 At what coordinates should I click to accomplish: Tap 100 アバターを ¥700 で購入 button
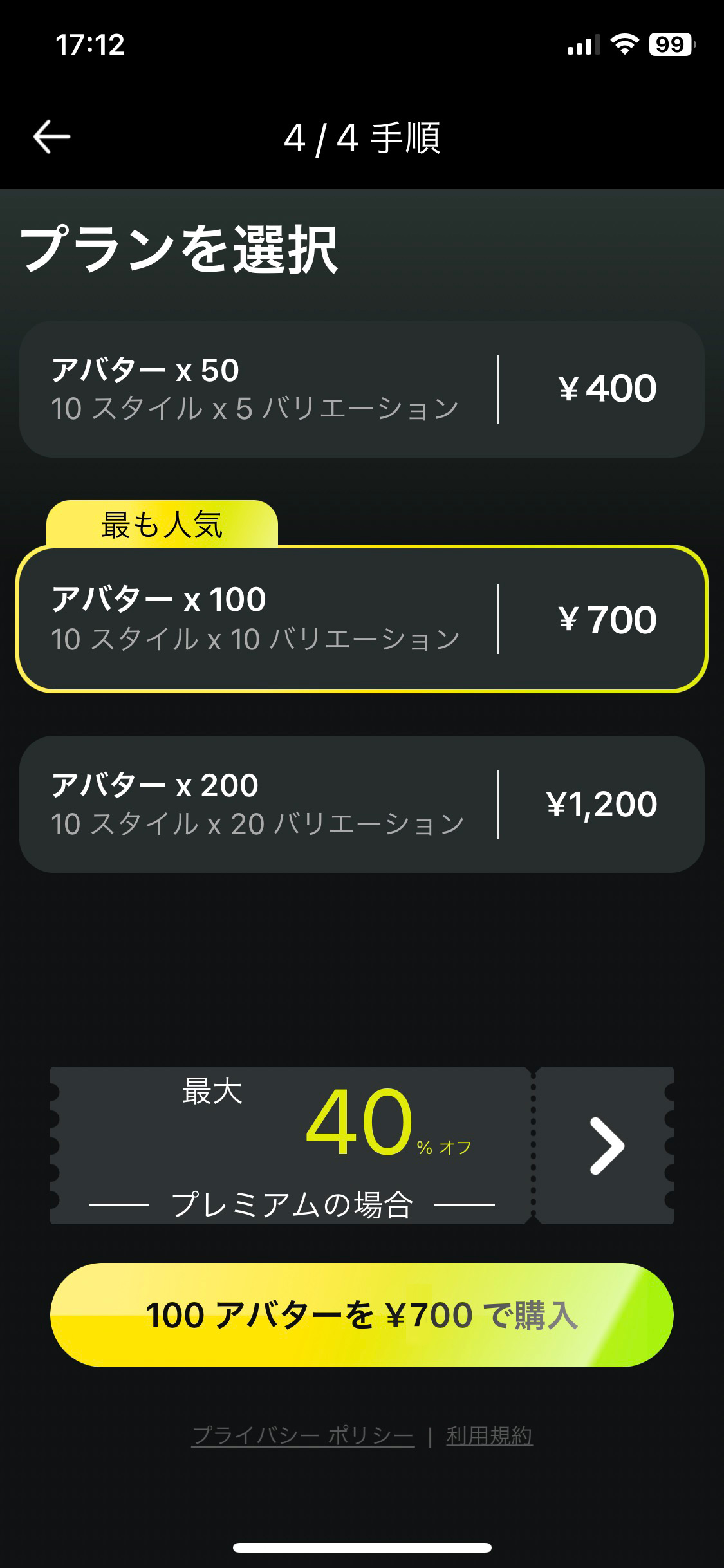(362, 1315)
